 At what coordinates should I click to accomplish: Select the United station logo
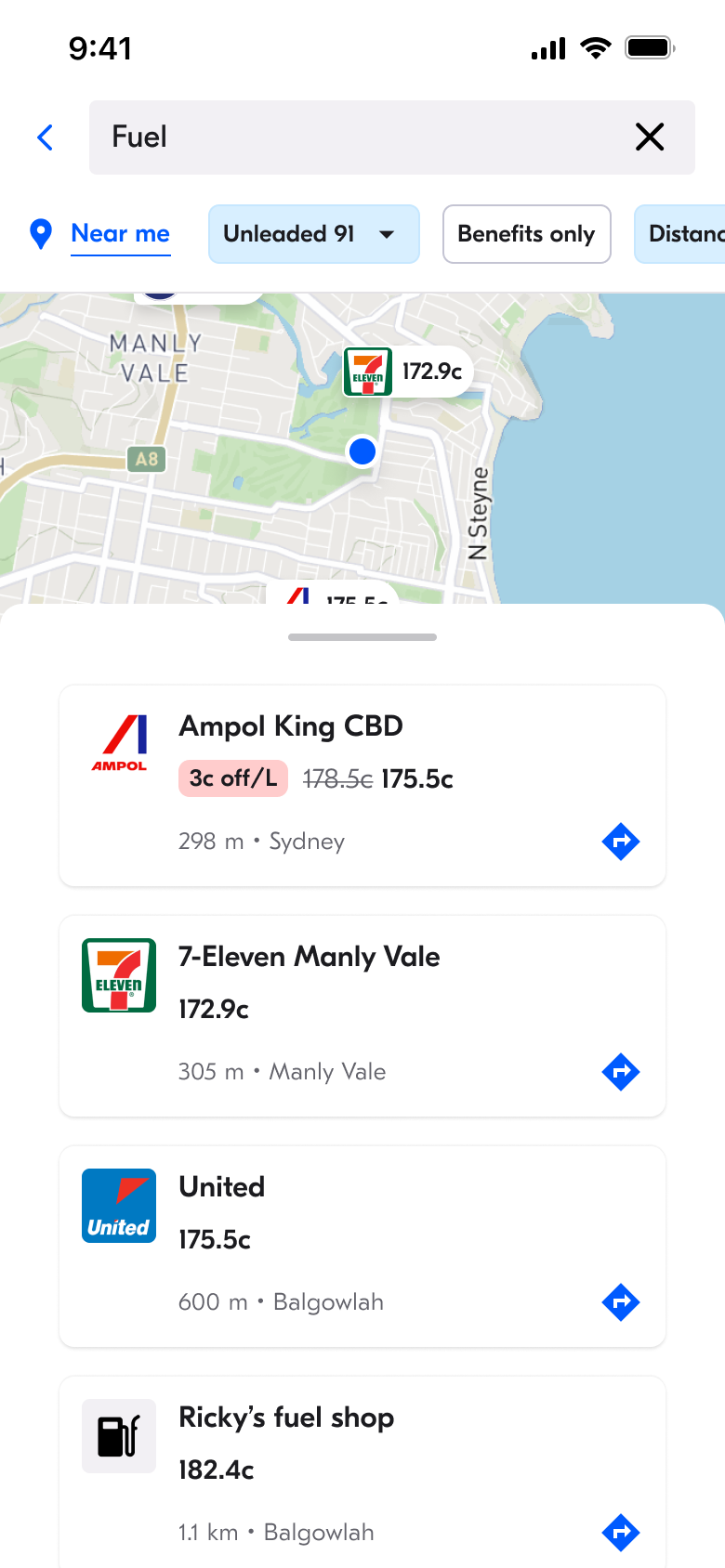[x=118, y=1205]
